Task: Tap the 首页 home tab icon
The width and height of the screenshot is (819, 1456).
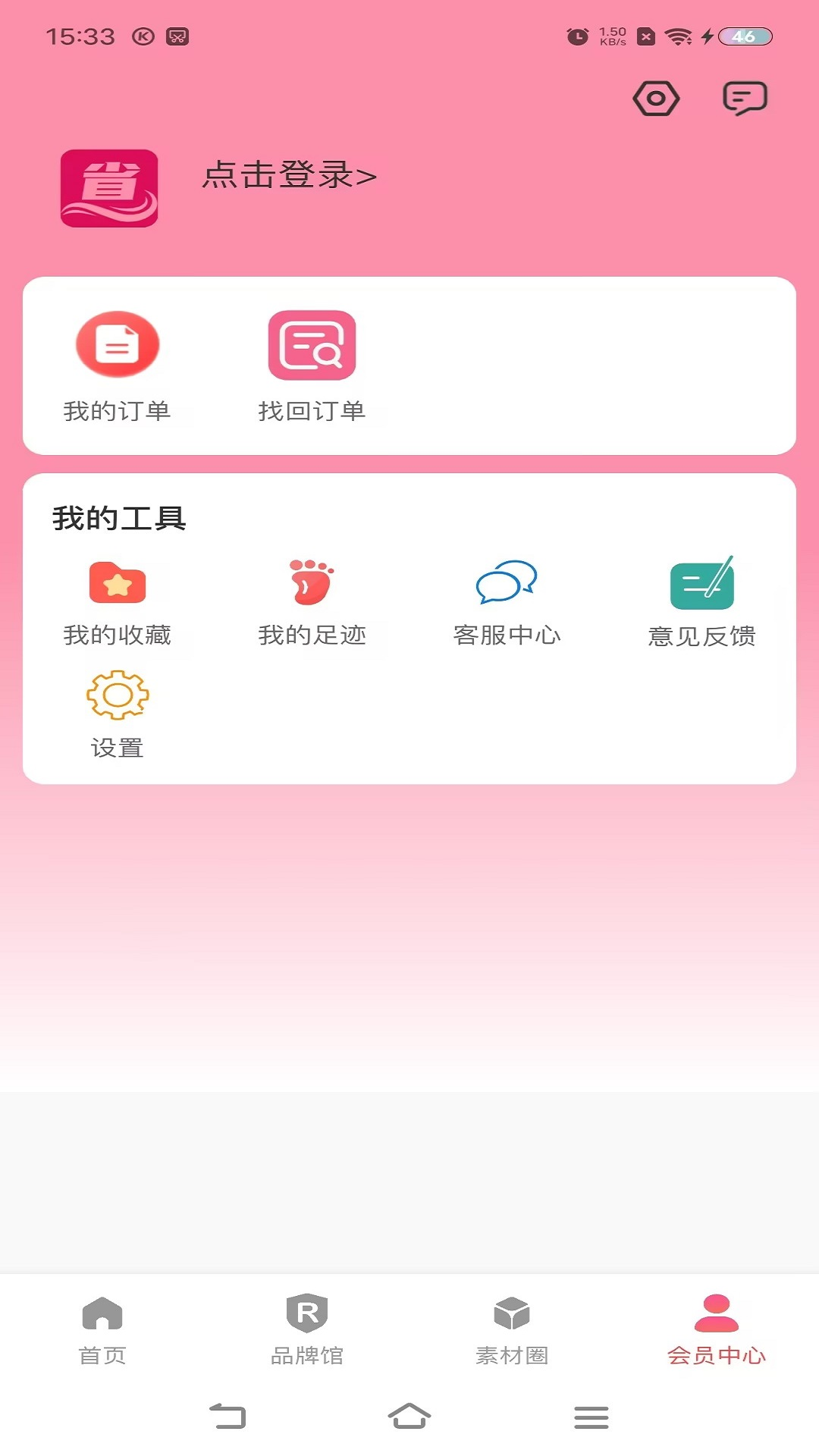Action: pyautogui.click(x=102, y=1313)
